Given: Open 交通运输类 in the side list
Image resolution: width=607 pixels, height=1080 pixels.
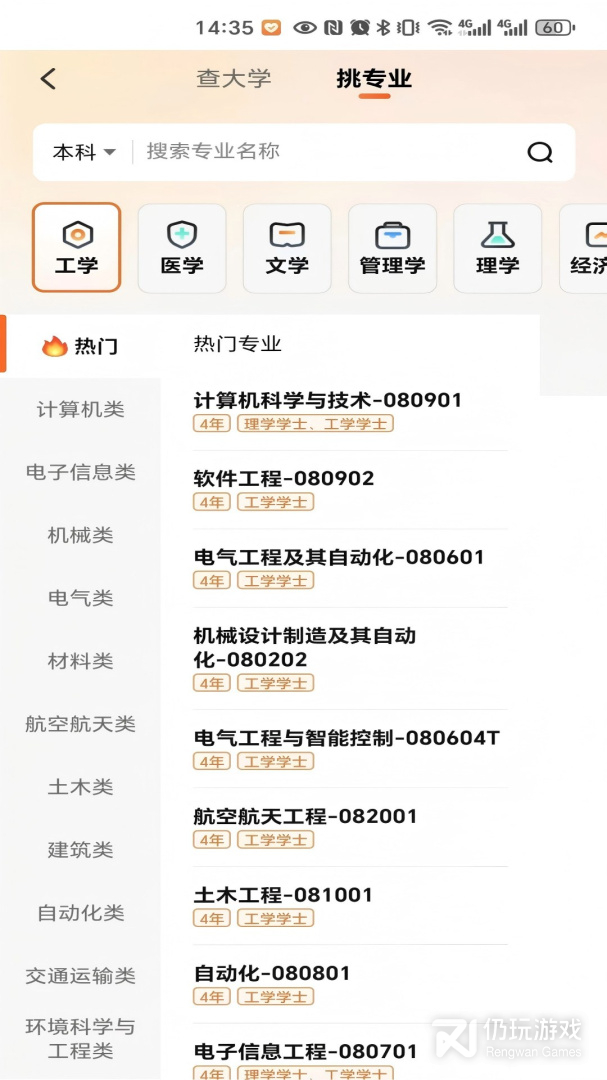Looking at the screenshot, I should tap(81, 976).
